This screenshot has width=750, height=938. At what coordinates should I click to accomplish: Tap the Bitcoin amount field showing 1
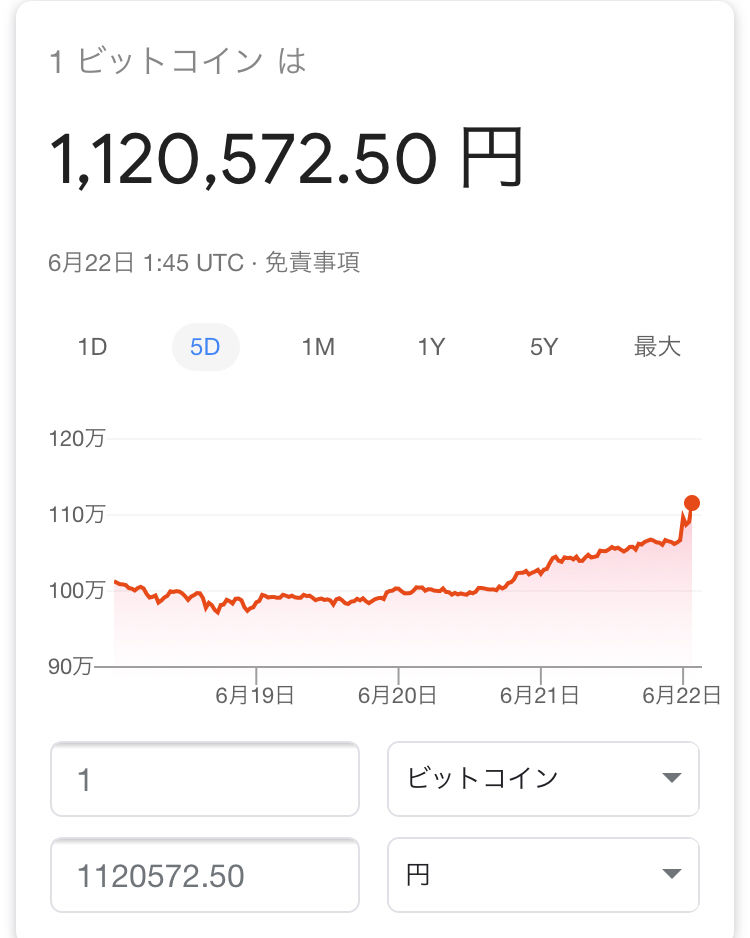click(x=205, y=779)
